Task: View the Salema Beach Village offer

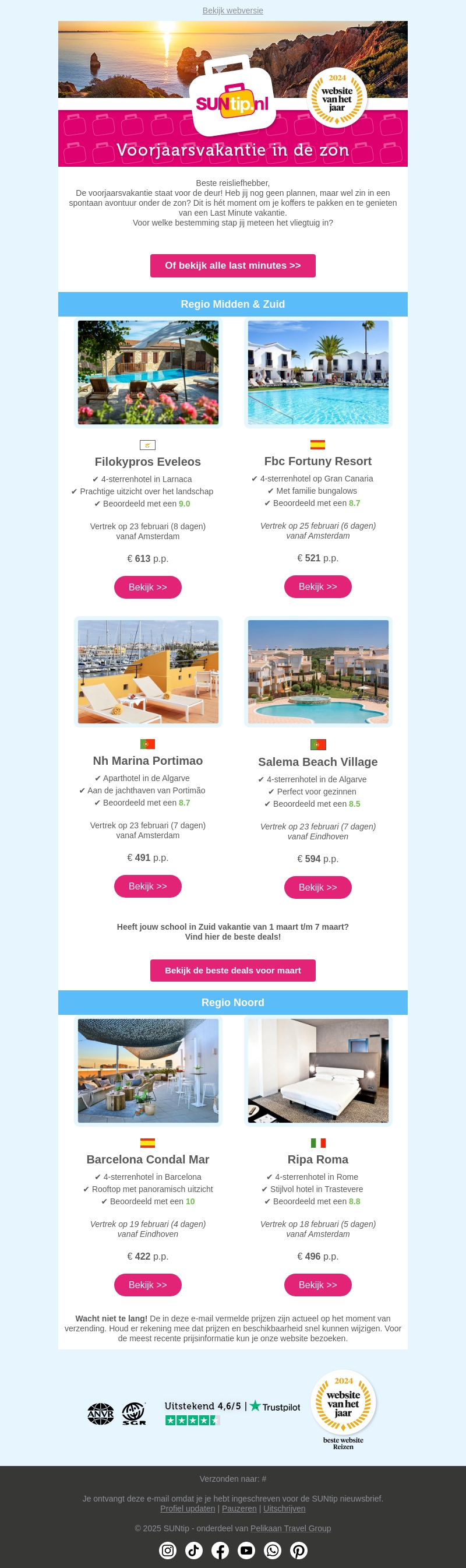Action: pyautogui.click(x=317, y=887)
